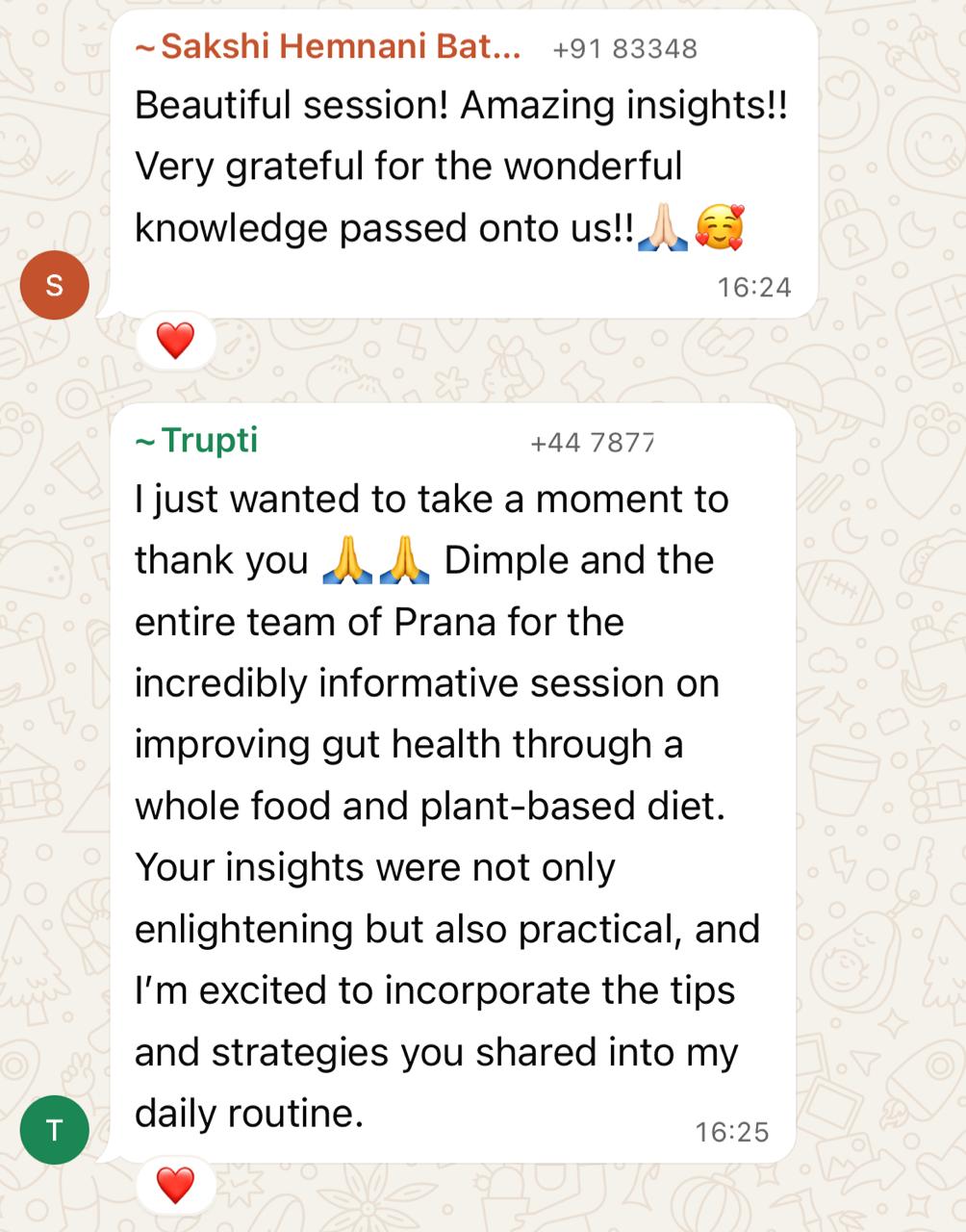The image size is (966, 1232).
Task: Open Sakshi Hemnani's contact name
Action: click(x=329, y=46)
